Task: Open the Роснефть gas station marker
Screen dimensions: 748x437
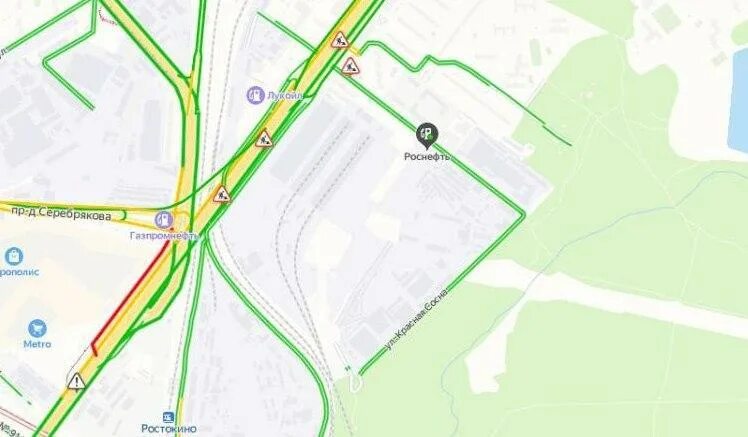Action: (426, 134)
